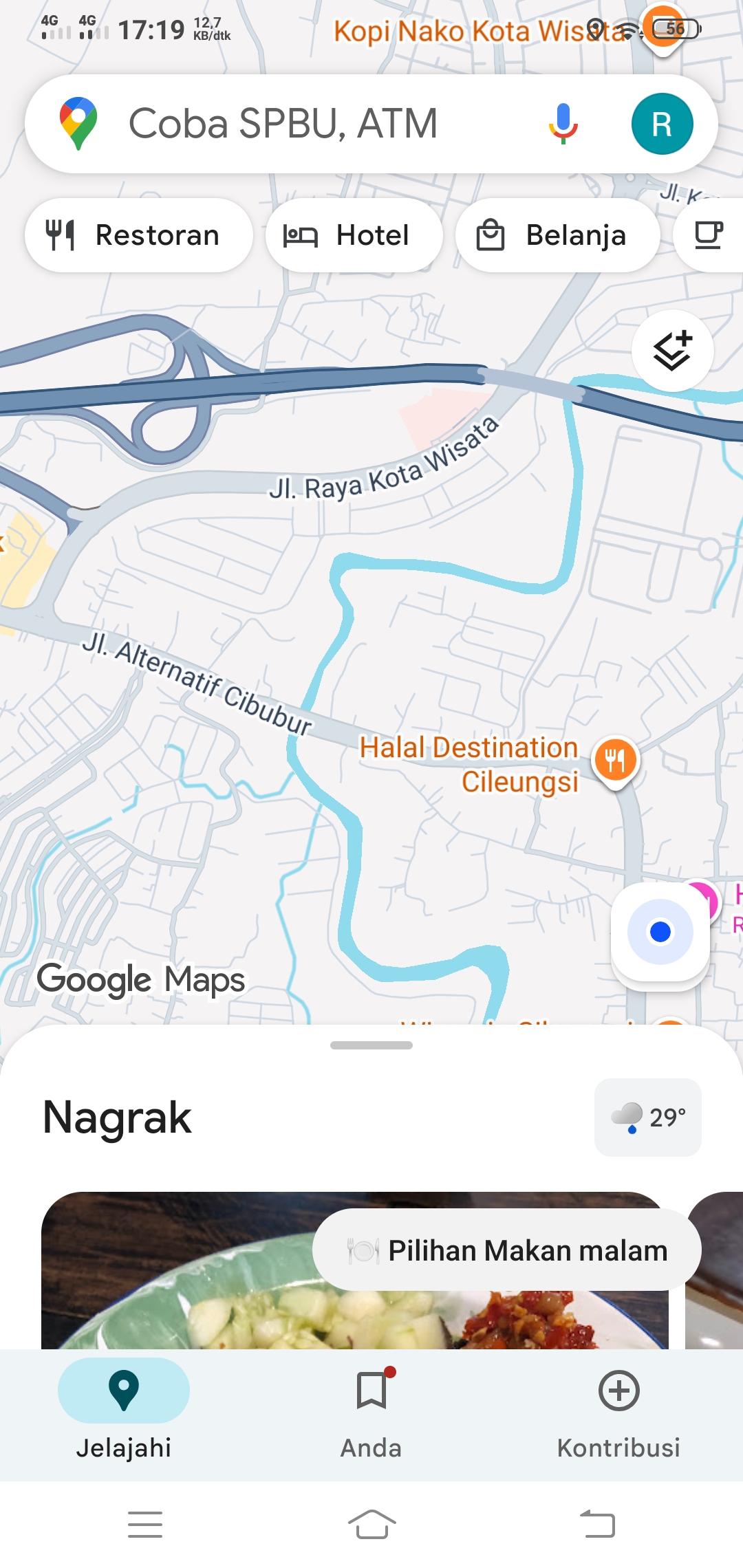Start voice search with the microphone
Screen dimensions: 743x1568
coord(563,124)
